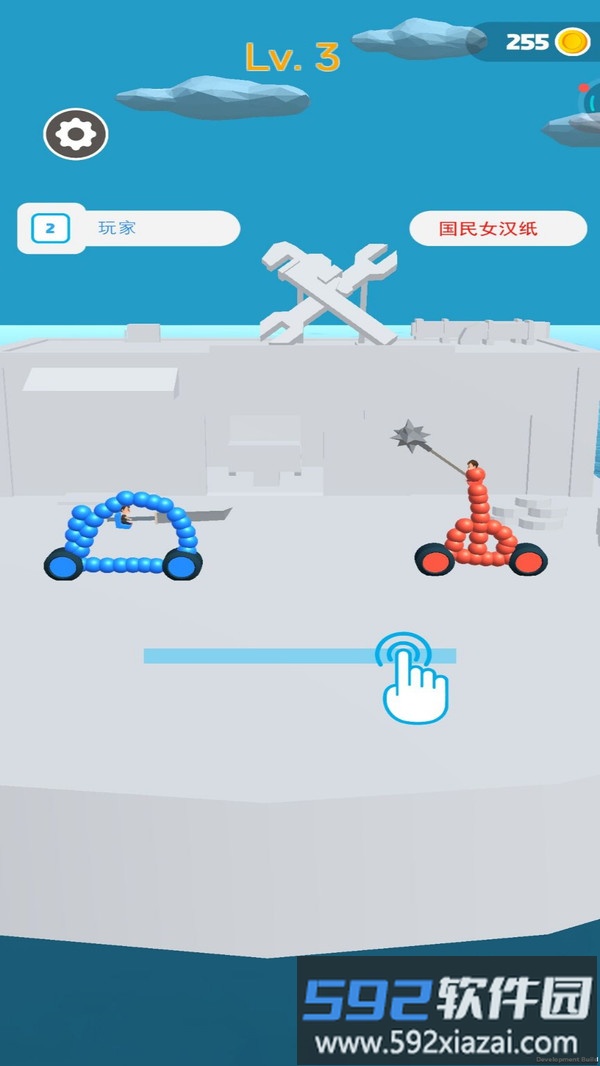Open the settings gear

(x=75, y=134)
